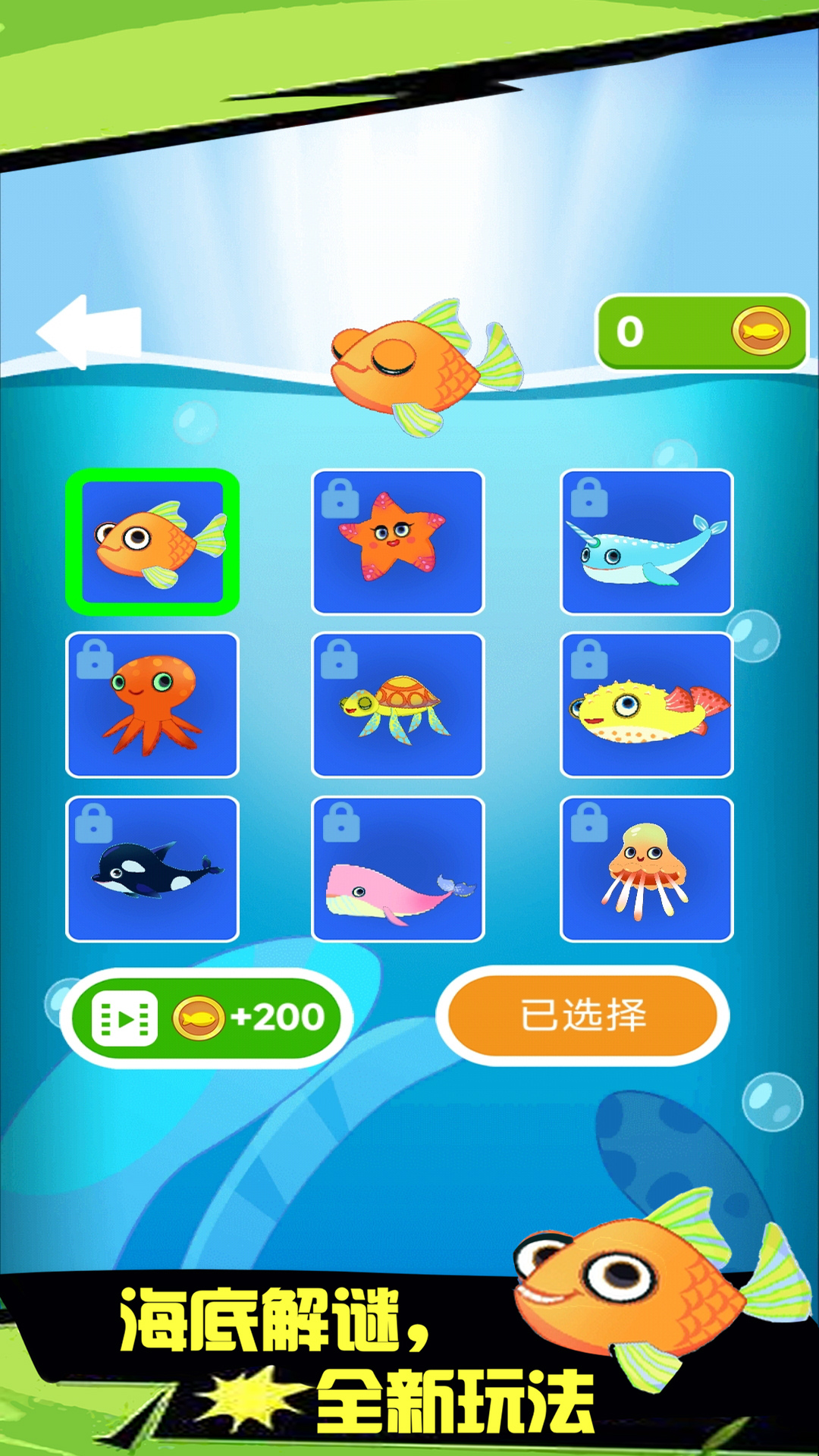Viewport: 819px width, 1456px height.
Task: Go back using the white arrow
Action: 89,332
